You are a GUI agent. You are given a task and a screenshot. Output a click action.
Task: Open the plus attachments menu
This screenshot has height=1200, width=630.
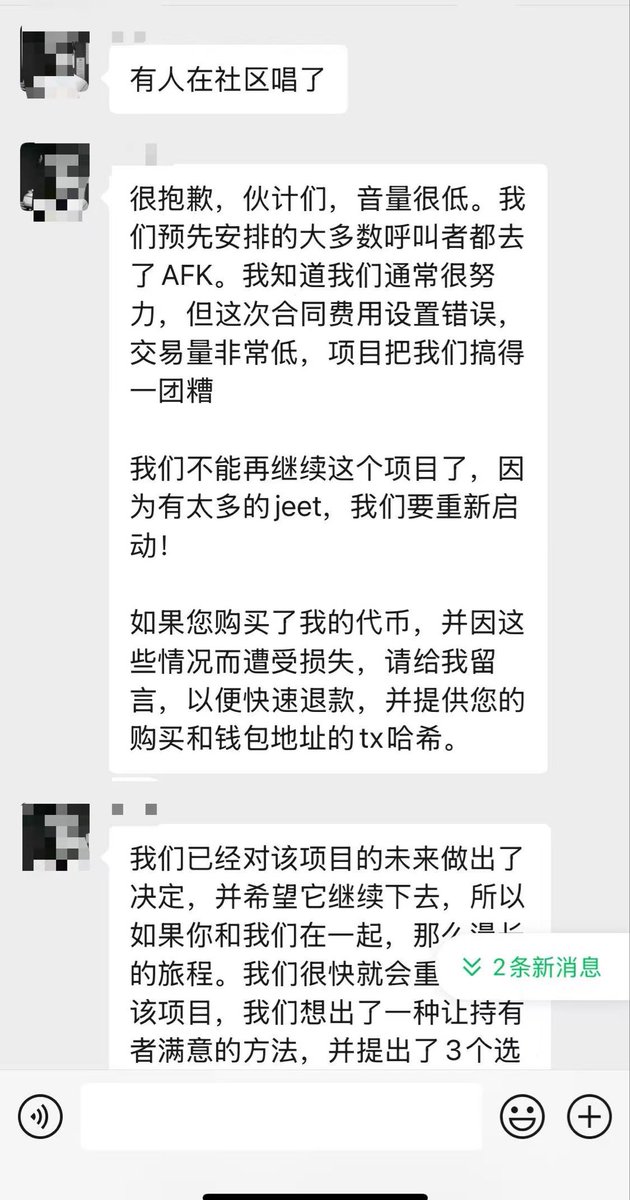[591, 1116]
